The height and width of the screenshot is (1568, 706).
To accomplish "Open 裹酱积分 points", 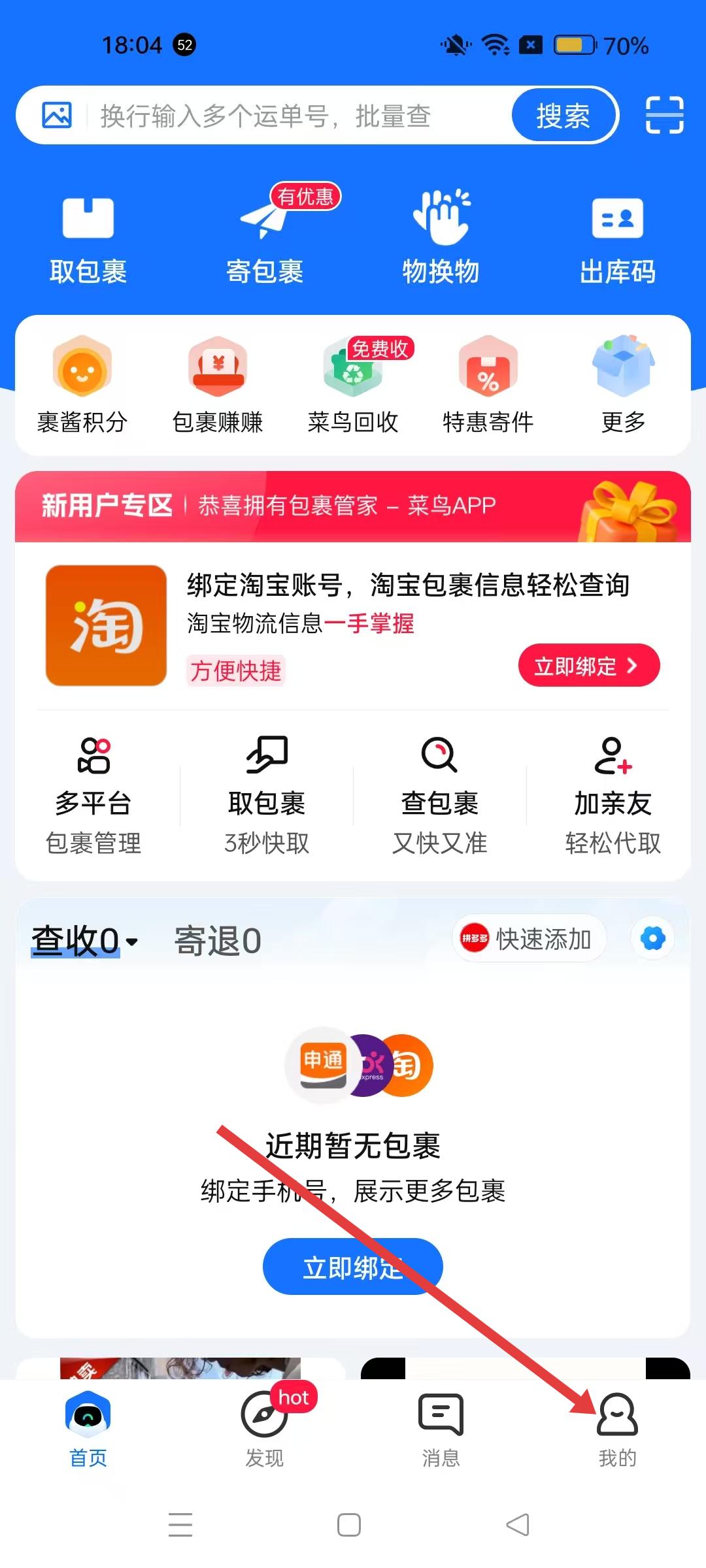I will point(82,385).
